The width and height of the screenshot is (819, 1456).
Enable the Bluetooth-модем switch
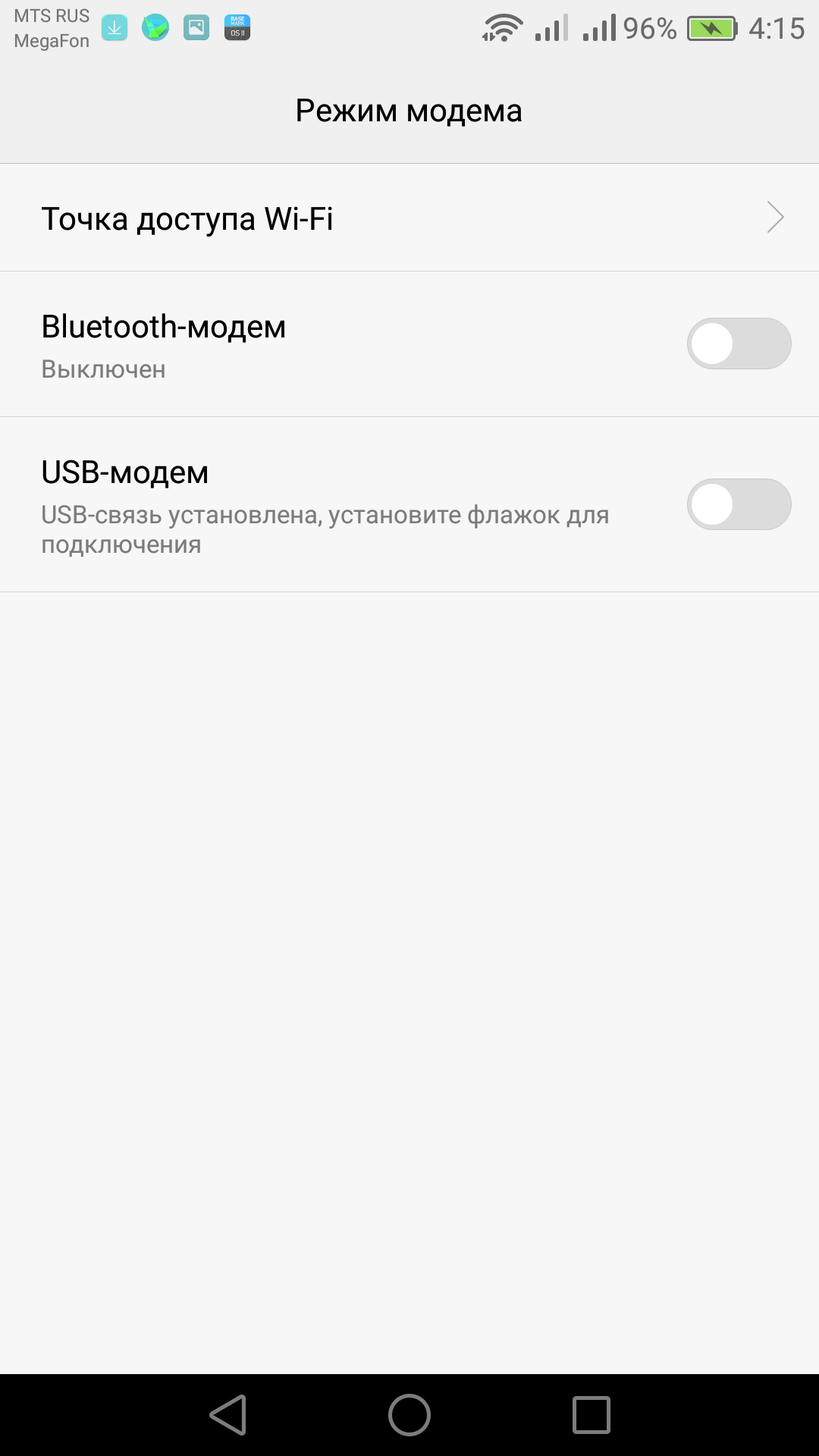point(739,344)
